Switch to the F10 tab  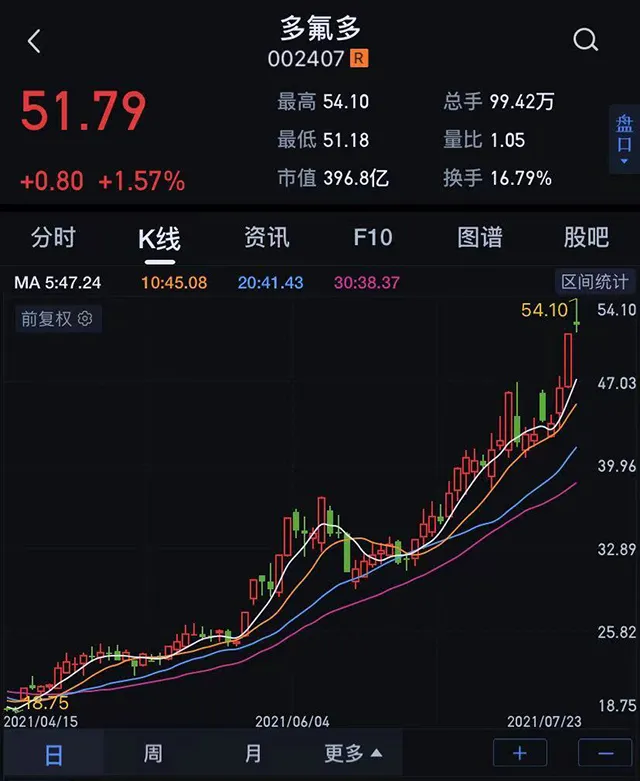[x=373, y=237]
